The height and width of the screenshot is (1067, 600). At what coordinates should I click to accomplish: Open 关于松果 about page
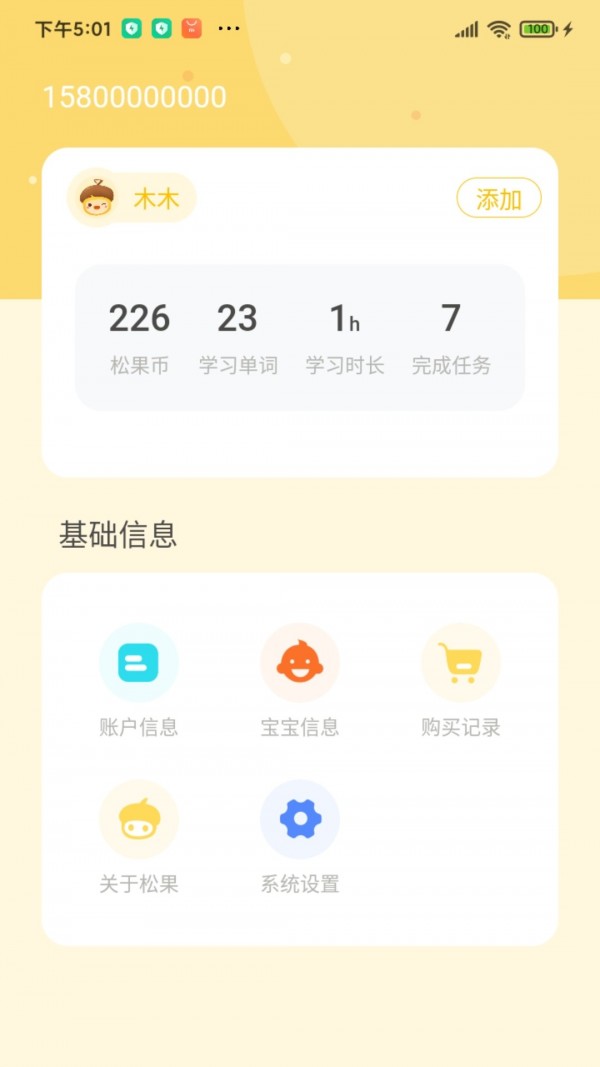(x=139, y=836)
